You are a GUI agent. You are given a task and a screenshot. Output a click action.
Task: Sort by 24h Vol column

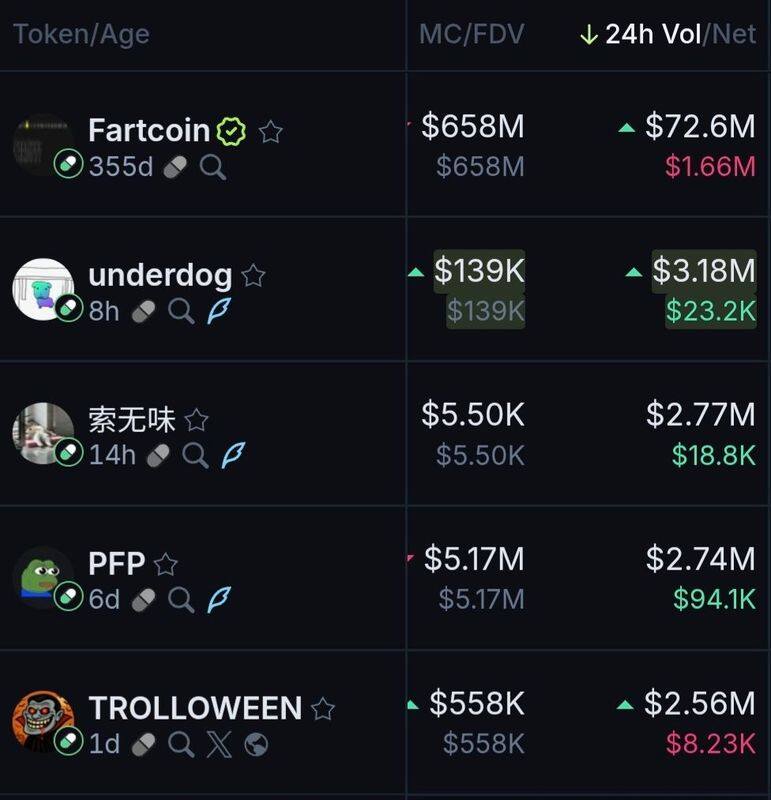[x=652, y=34]
